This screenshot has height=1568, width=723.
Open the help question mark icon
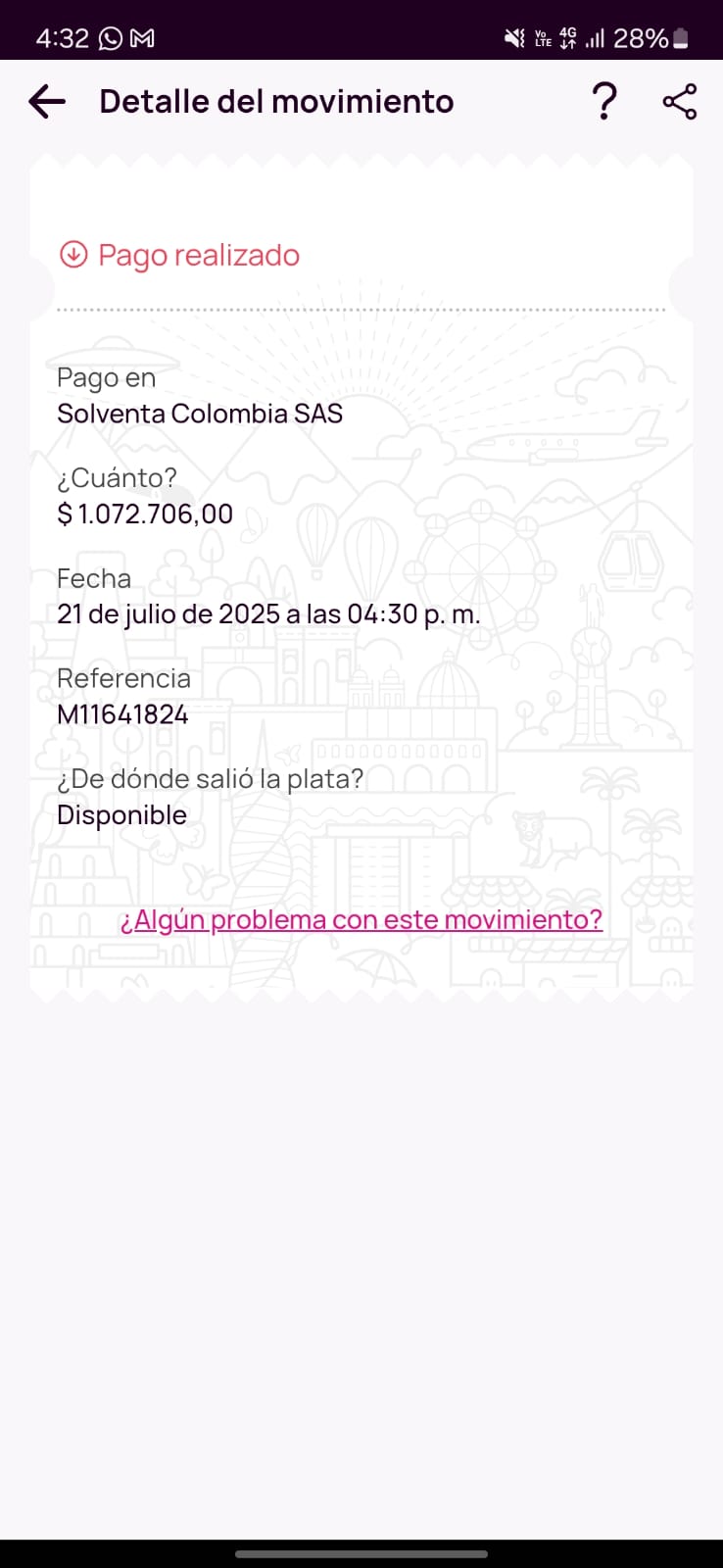[x=605, y=102]
